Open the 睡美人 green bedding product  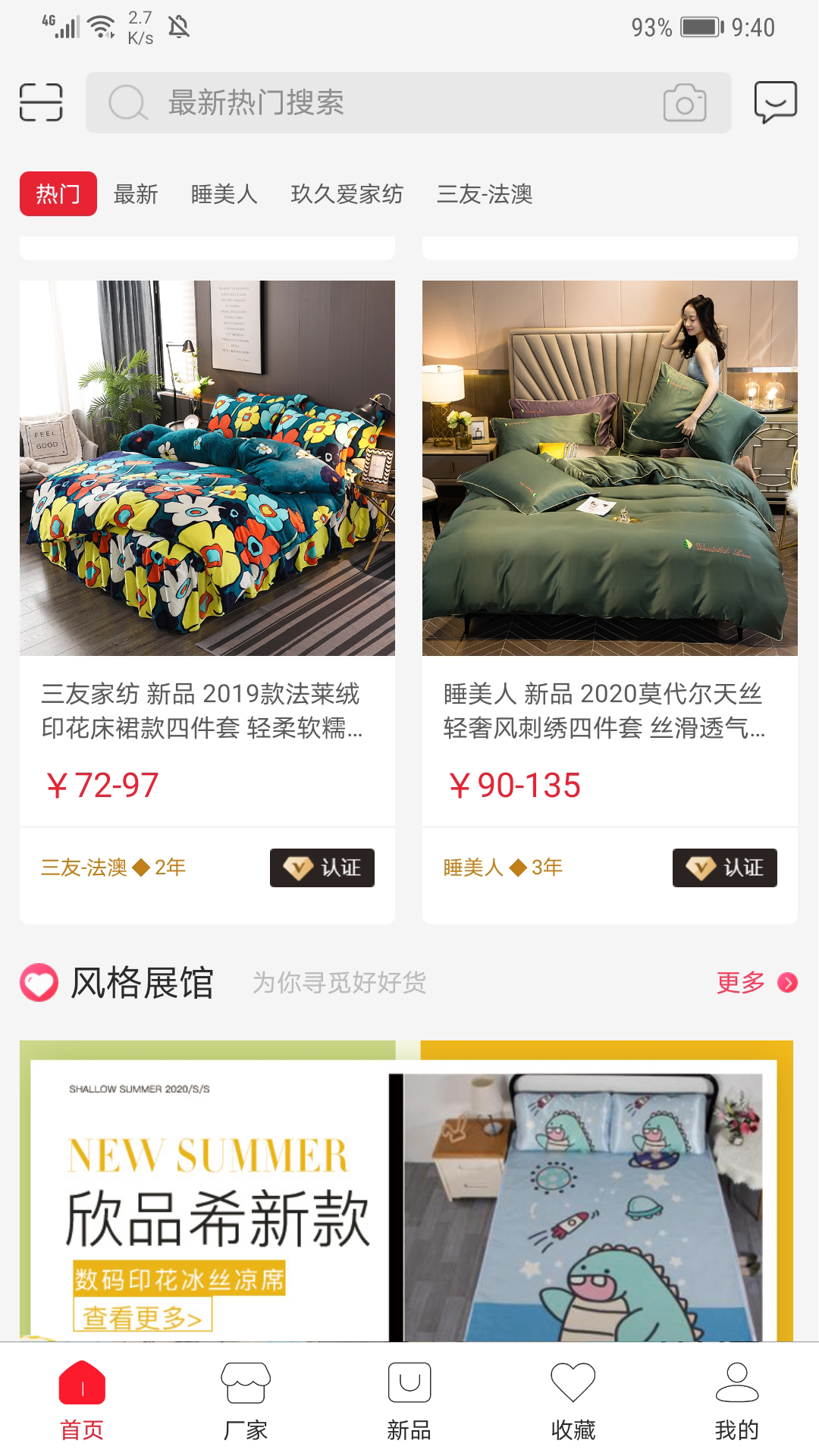point(610,468)
